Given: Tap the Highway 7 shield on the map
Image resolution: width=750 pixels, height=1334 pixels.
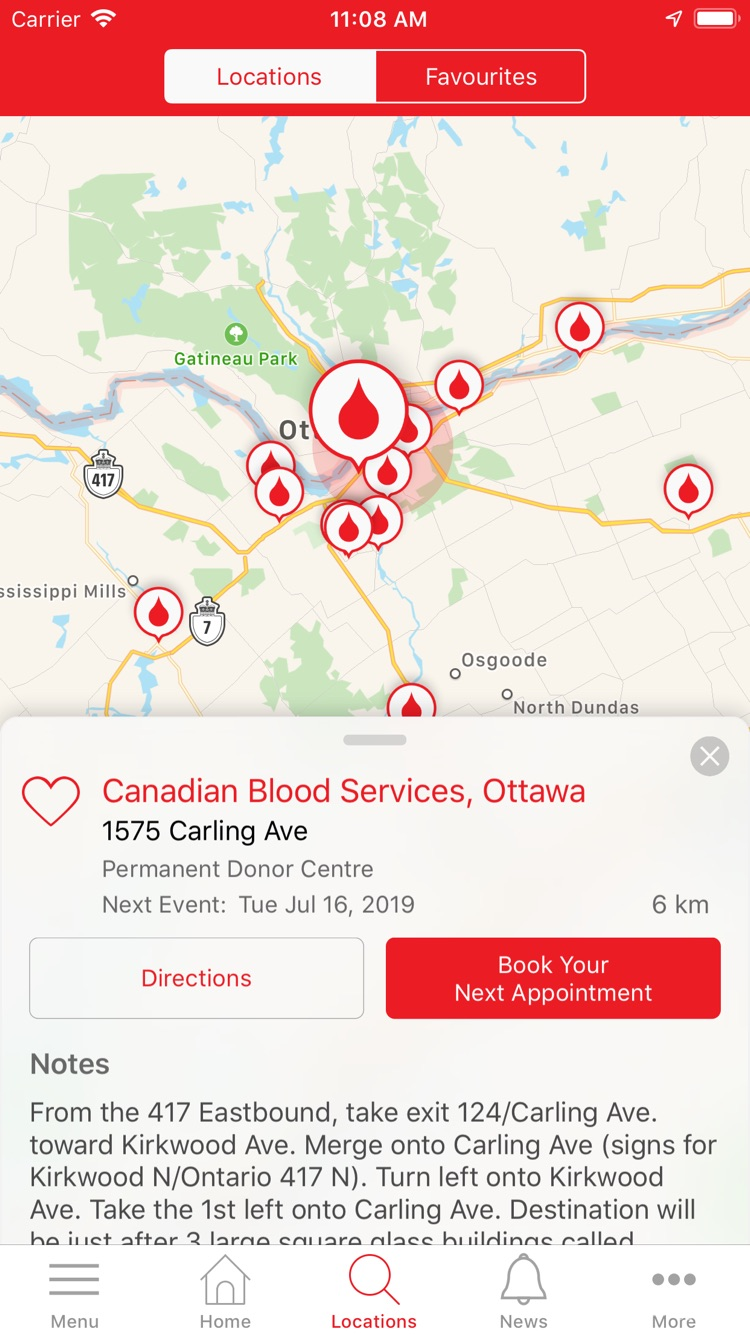Looking at the screenshot, I should [207, 619].
